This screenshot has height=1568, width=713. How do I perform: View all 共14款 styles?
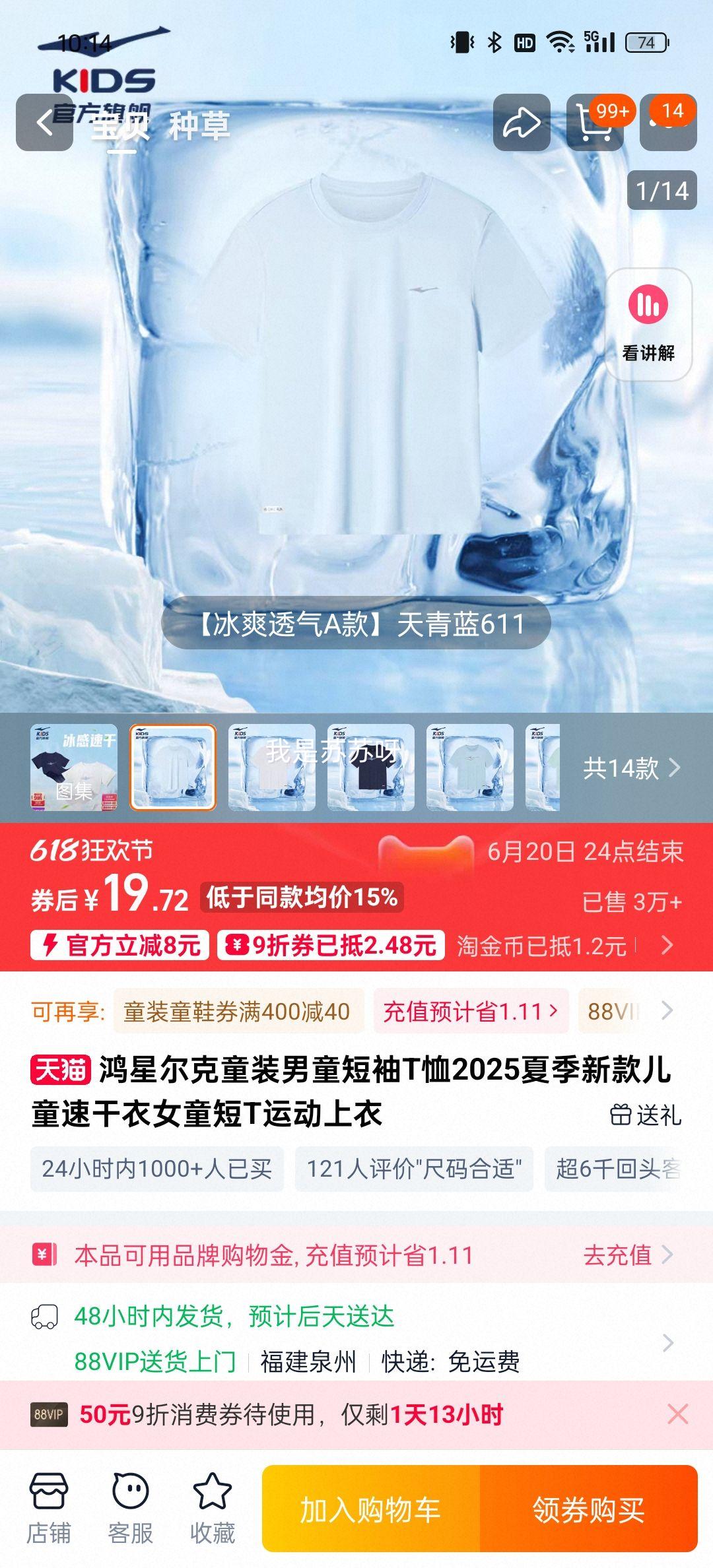point(630,768)
